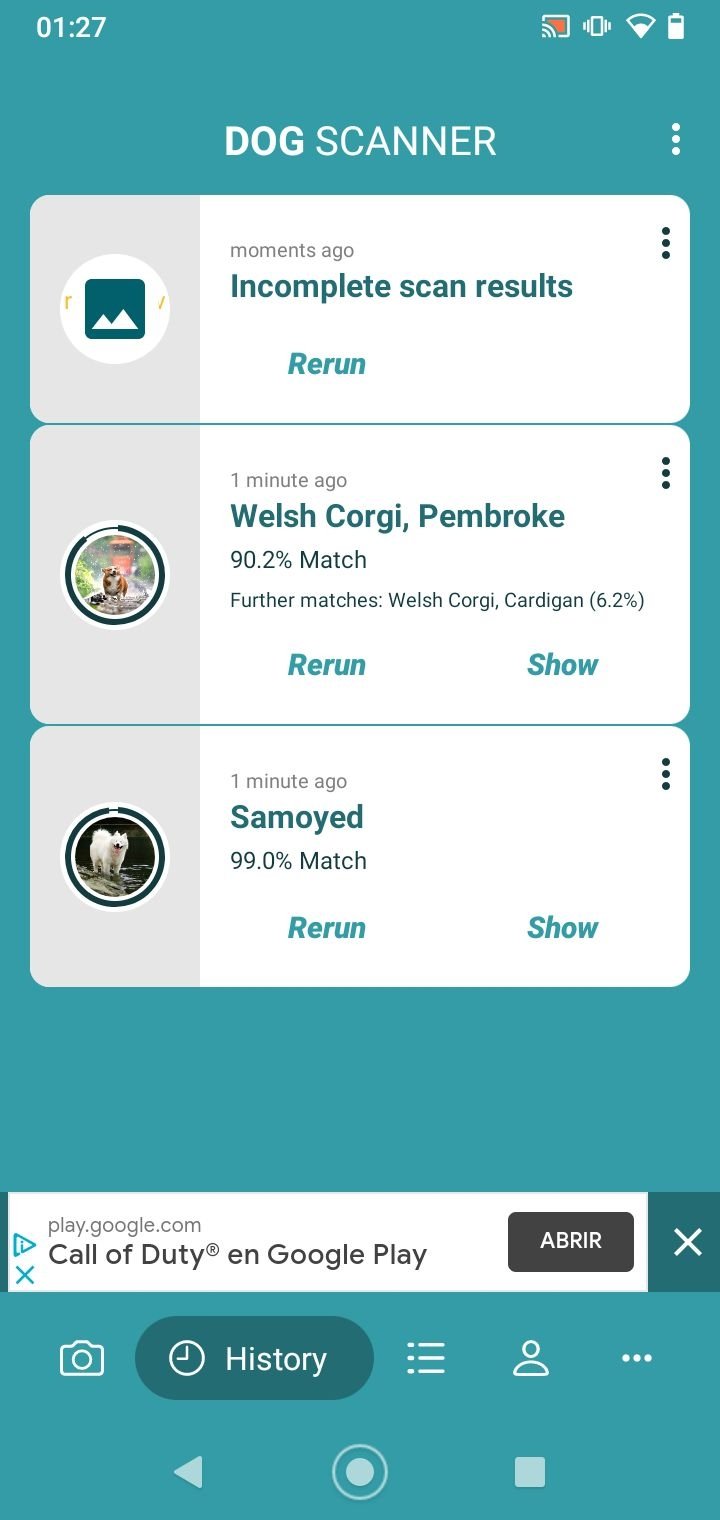
Task: Open options for the Incomplete scan results card
Action: [x=665, y=243]
